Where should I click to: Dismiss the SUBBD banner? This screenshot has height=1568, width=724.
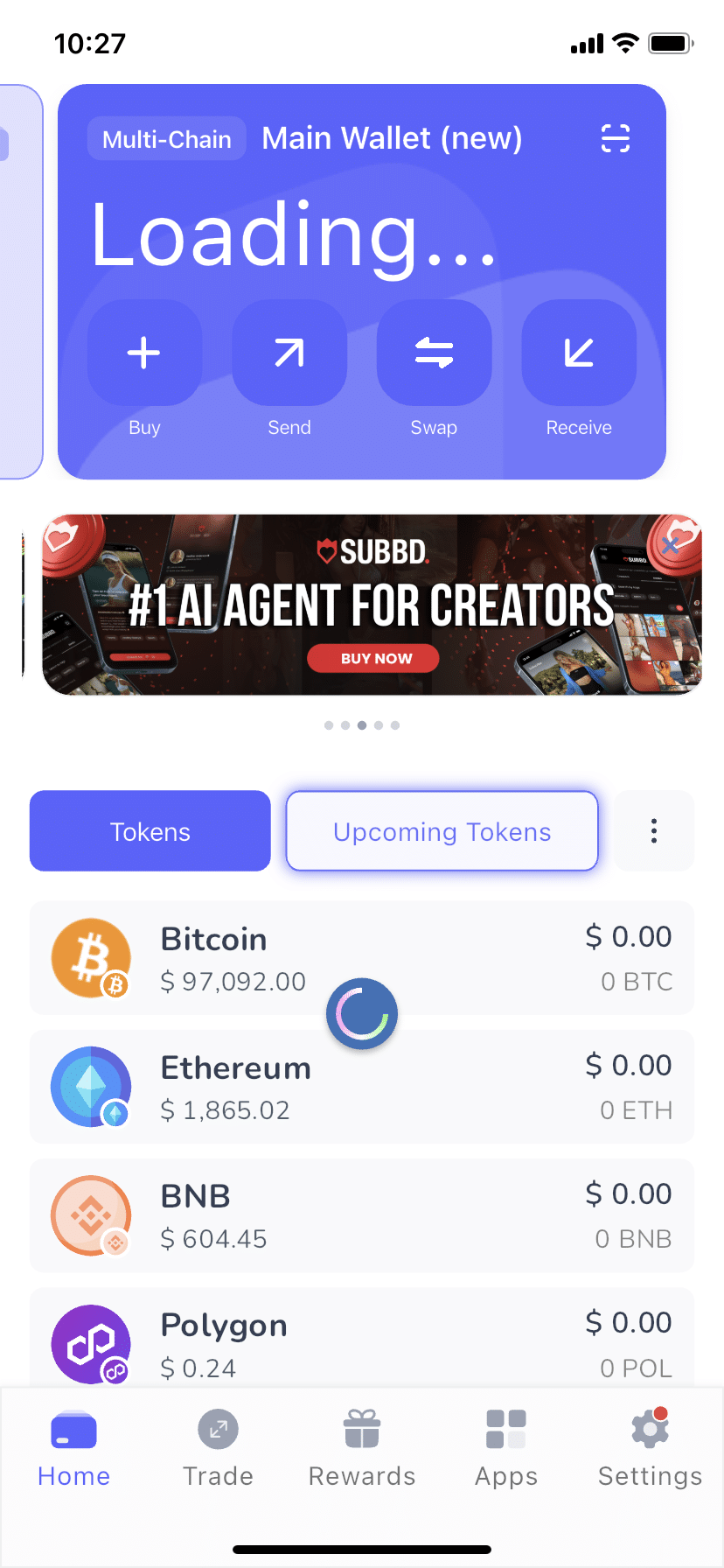tap(671, 546)
